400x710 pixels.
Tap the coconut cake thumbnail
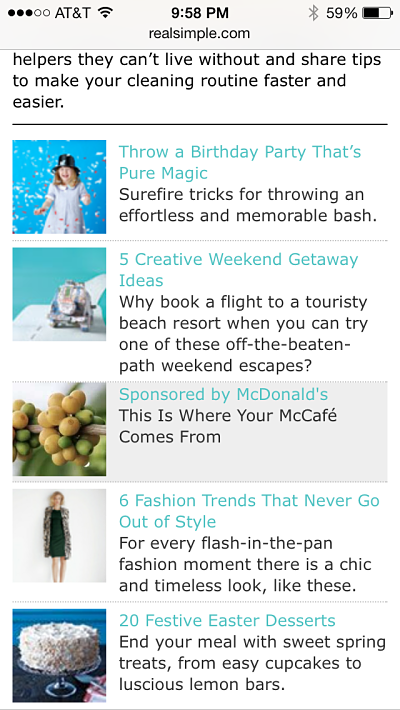[59, 655]
